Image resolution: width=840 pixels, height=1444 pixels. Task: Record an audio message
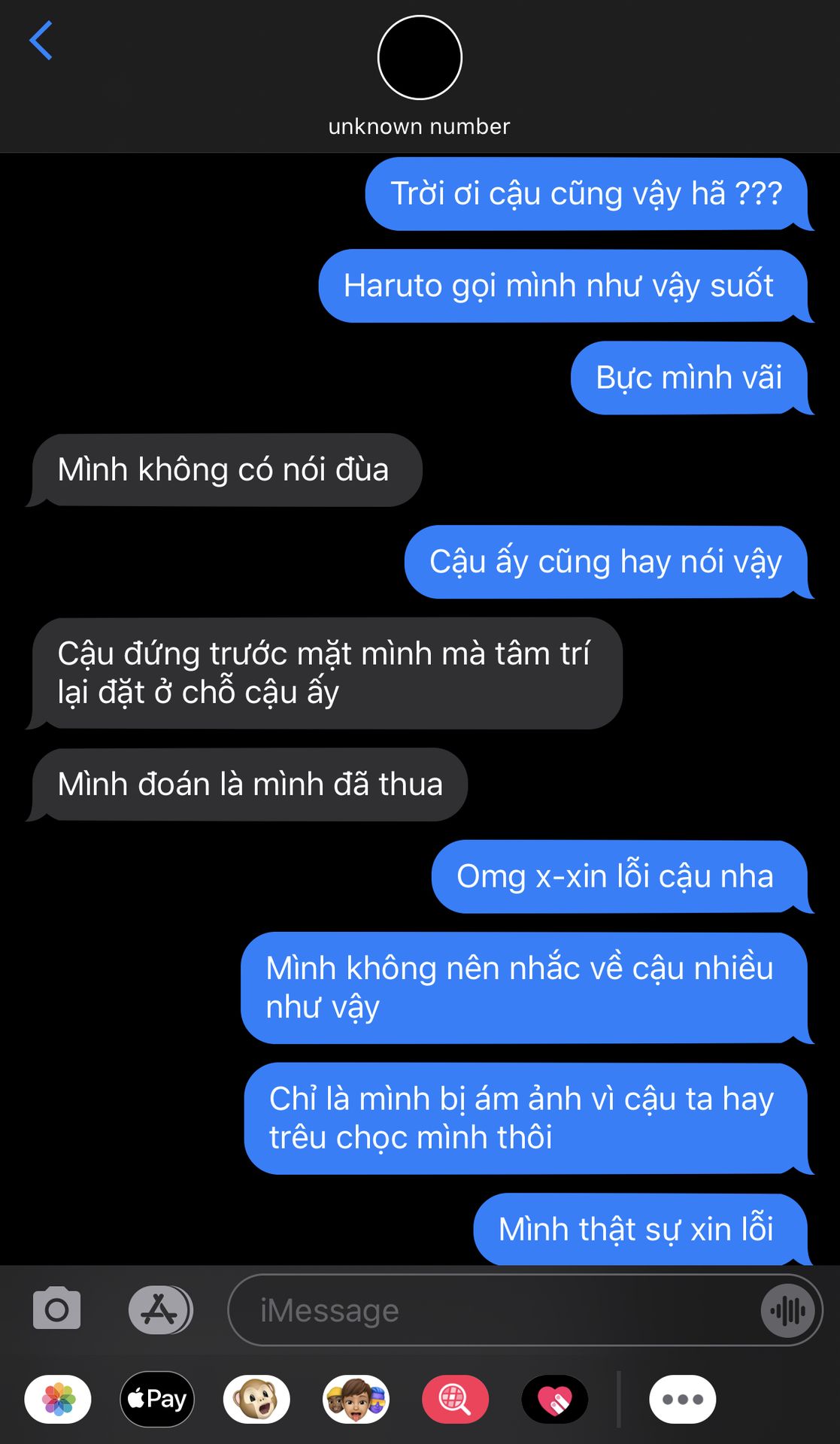tap(787, 1311)
